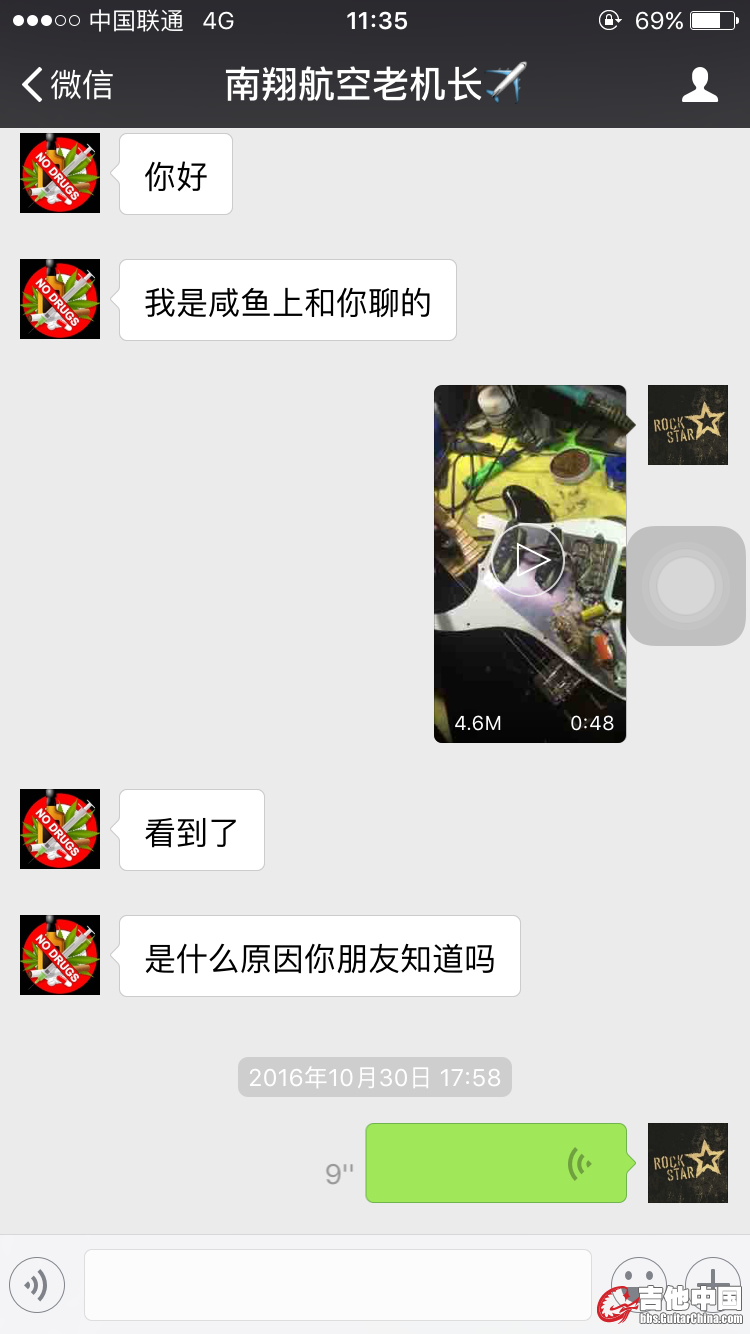Open the plus attachment menu
The width and height of the screenshot is (750, 1334).
pyautogui.click(x=712, y=1280)
